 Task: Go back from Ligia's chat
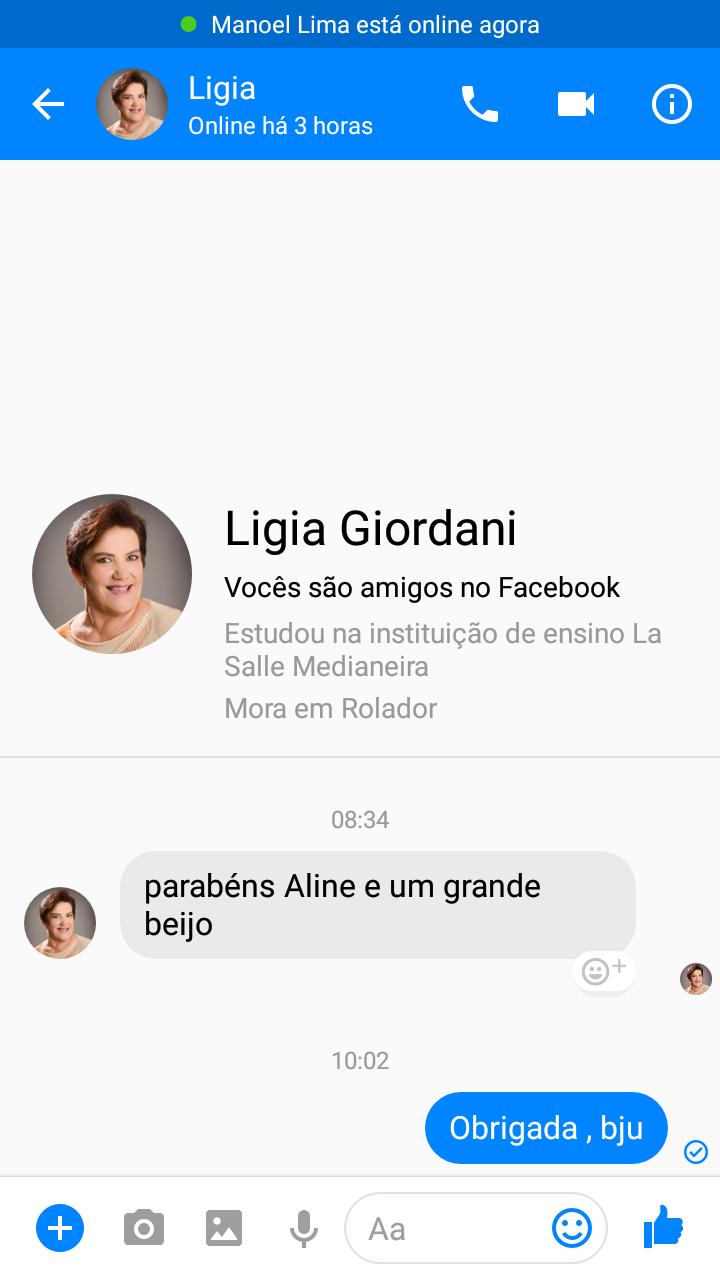click(48, 104)
